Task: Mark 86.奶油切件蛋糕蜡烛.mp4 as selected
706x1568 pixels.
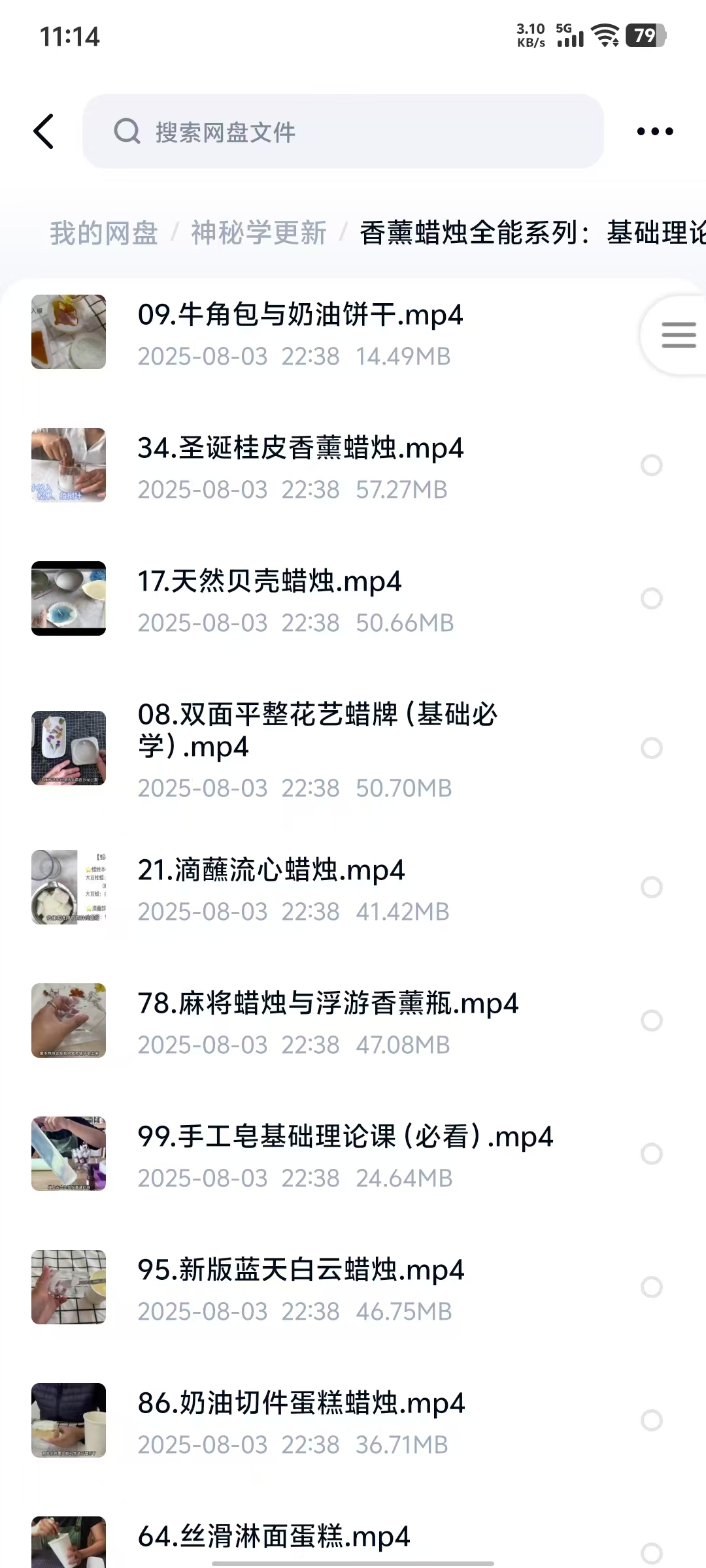Action: tap(652, 1420)
